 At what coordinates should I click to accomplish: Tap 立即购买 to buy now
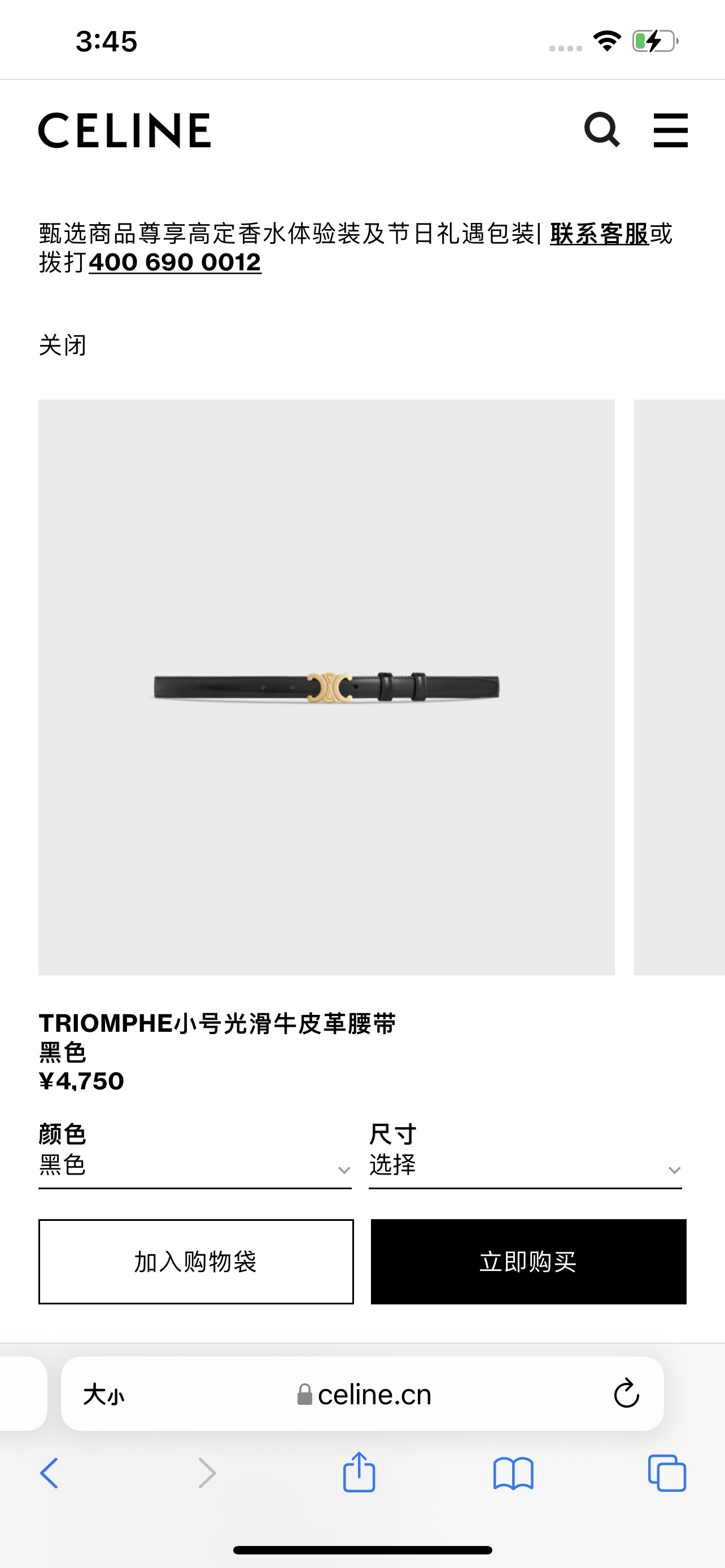point(529,1261)
